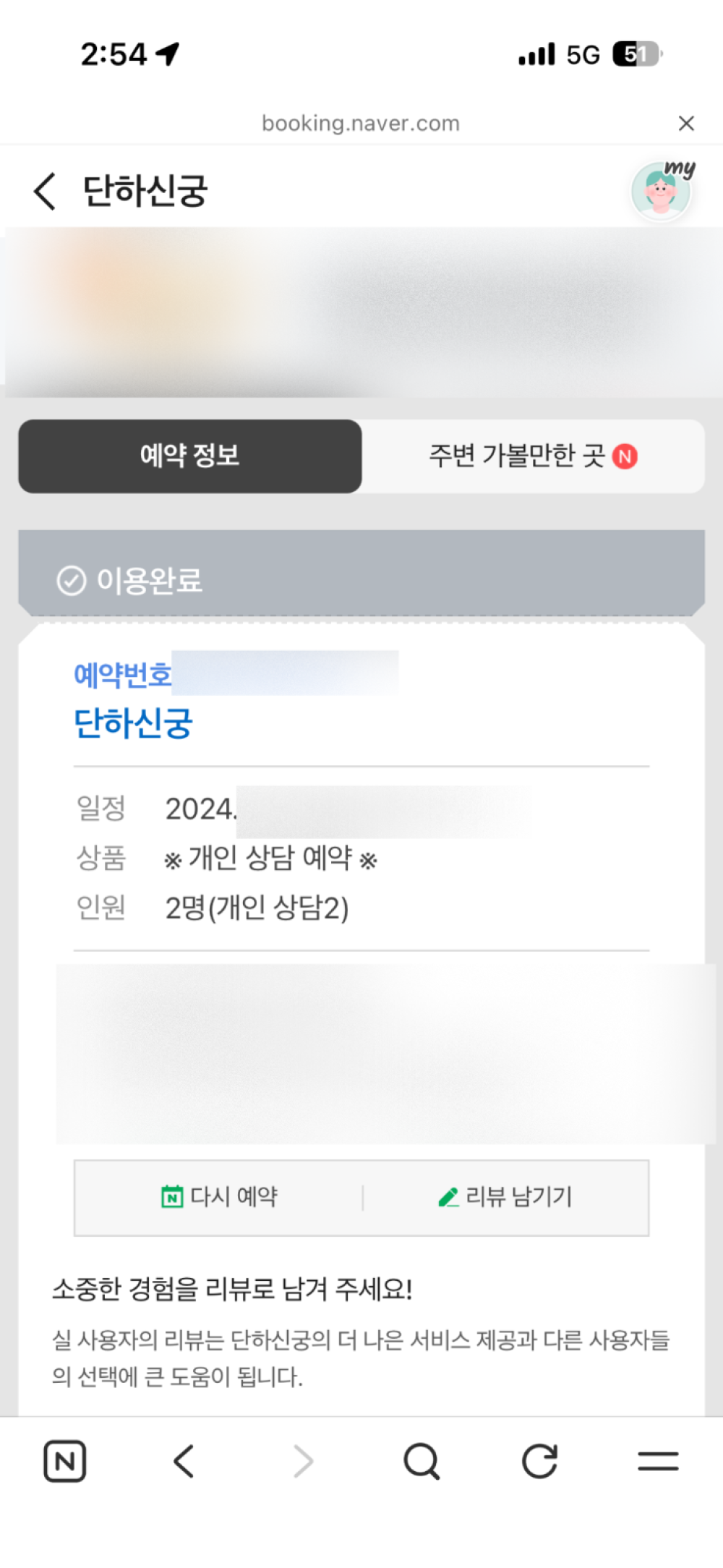Switch to 주변 가볼만한 곳 tab
Viewport: 723px width, 1568px height.
click(533, 456)
